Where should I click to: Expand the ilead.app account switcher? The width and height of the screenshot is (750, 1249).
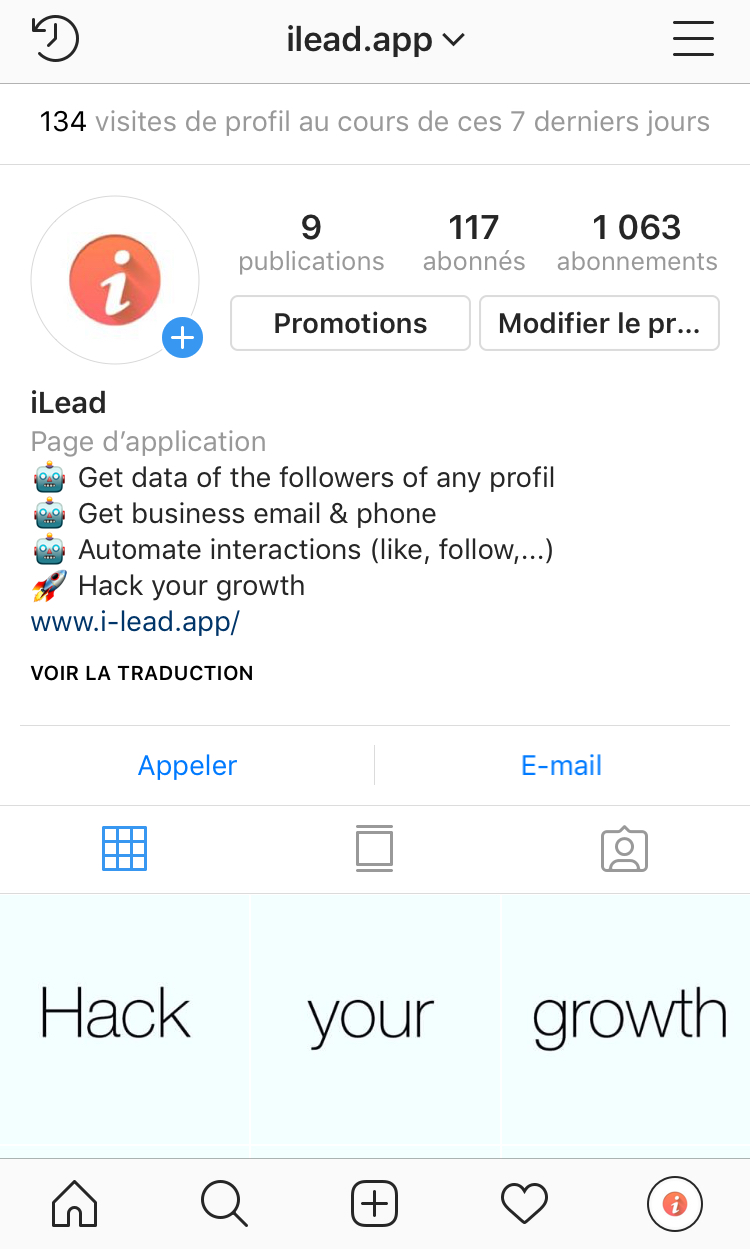[376, 40]
